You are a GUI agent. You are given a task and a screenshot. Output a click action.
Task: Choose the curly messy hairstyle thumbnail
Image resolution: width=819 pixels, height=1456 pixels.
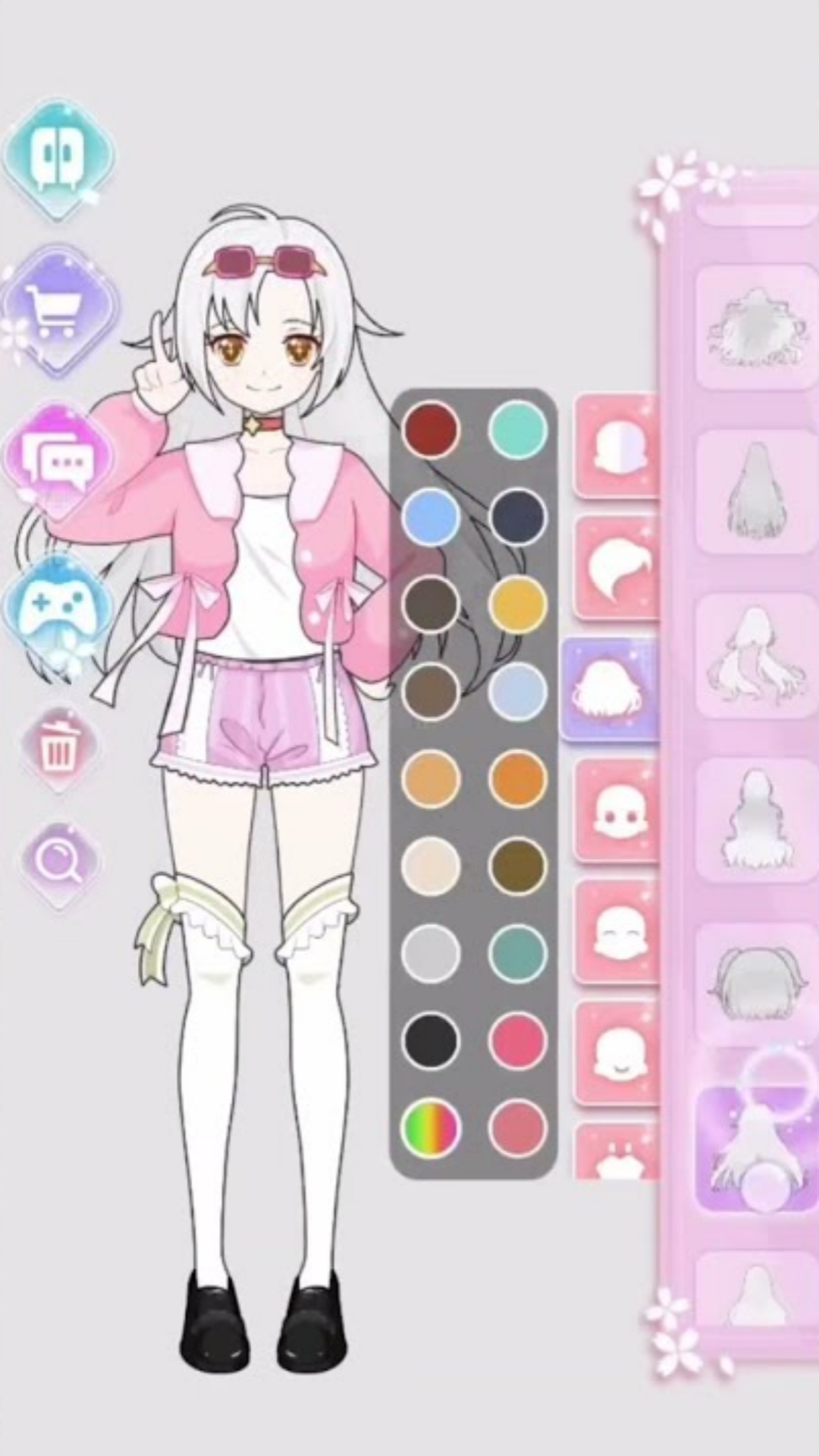pos(755,328)
